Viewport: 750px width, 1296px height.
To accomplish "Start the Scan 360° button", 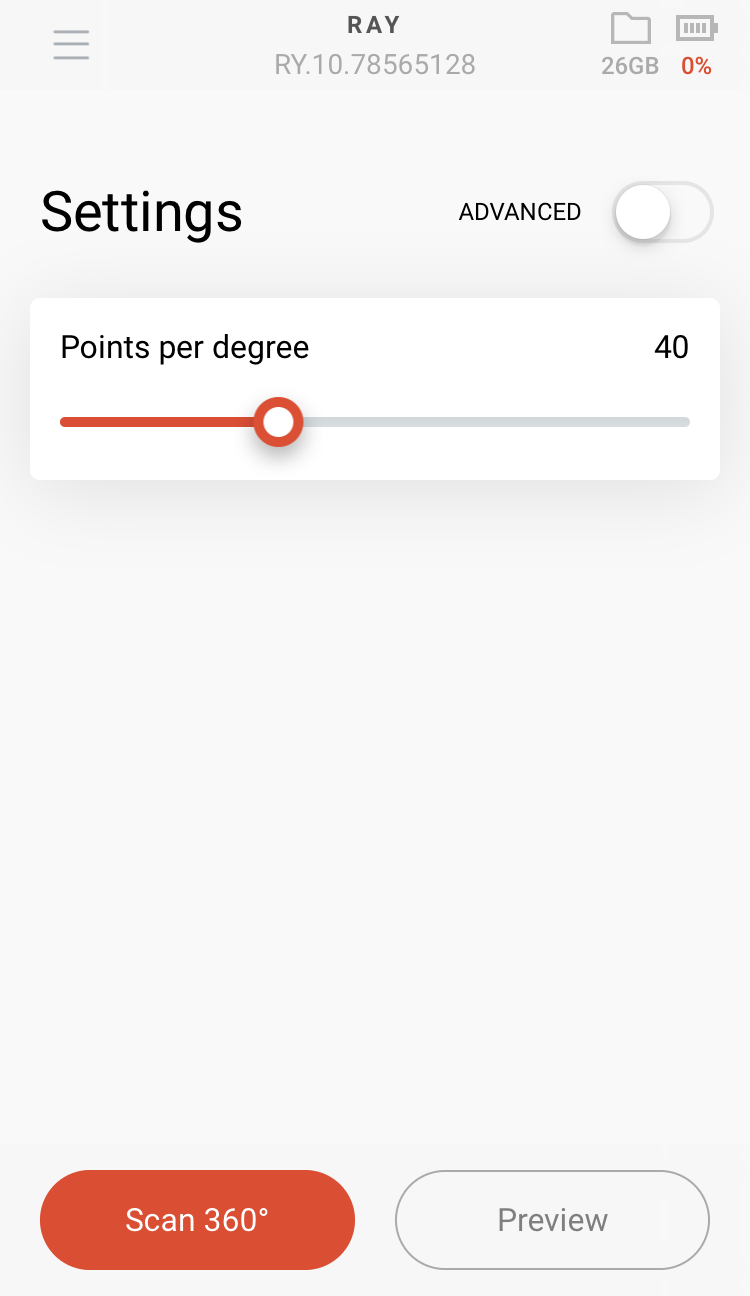I will (197, 1220).
